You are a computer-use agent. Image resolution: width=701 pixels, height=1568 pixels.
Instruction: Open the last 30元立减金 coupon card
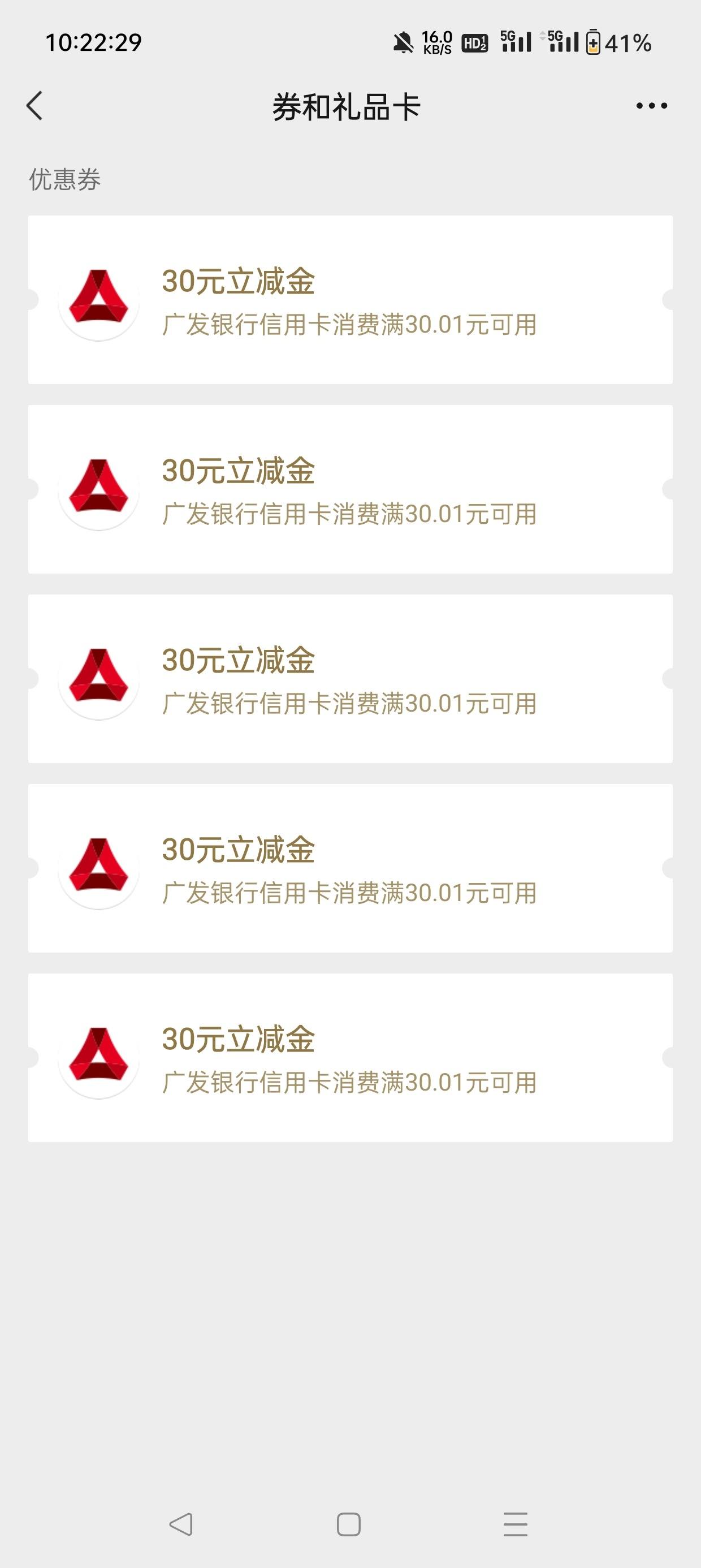(x=350, y=1057)
